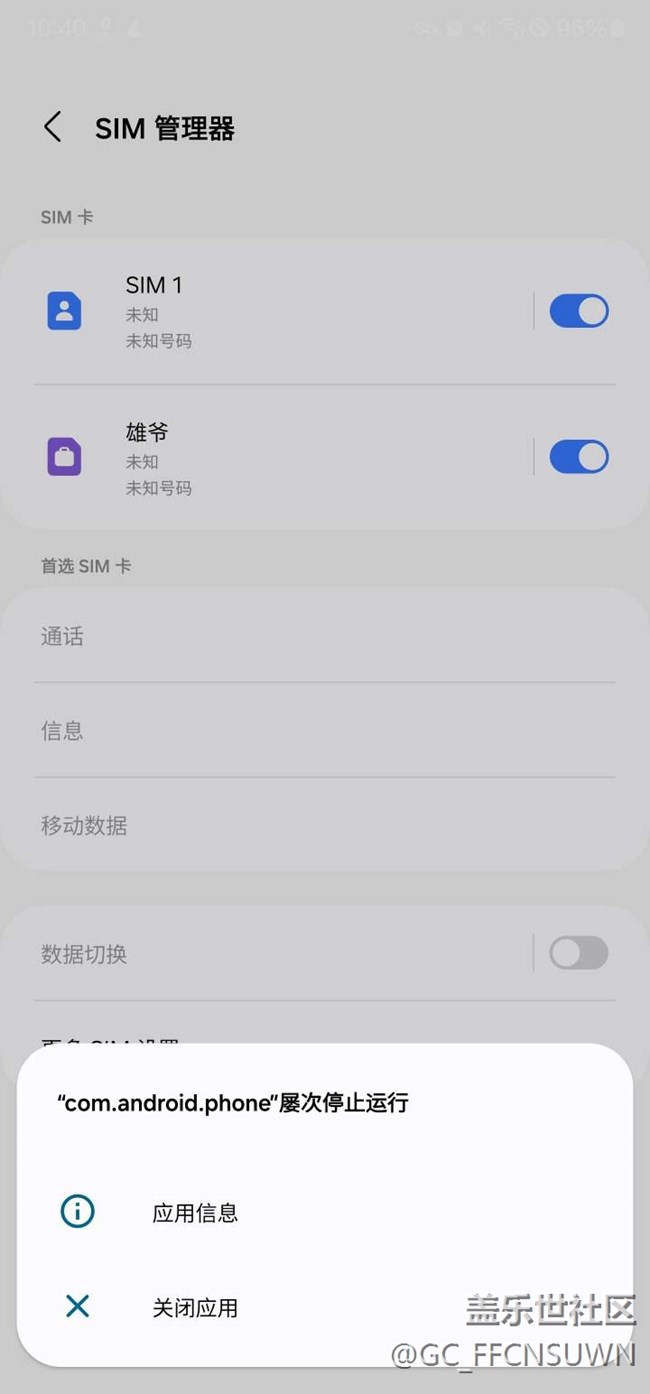Open 应用信息 for com.android.phone
The height and width of the screenshot is (1394, 650).
coord(324,1212)
